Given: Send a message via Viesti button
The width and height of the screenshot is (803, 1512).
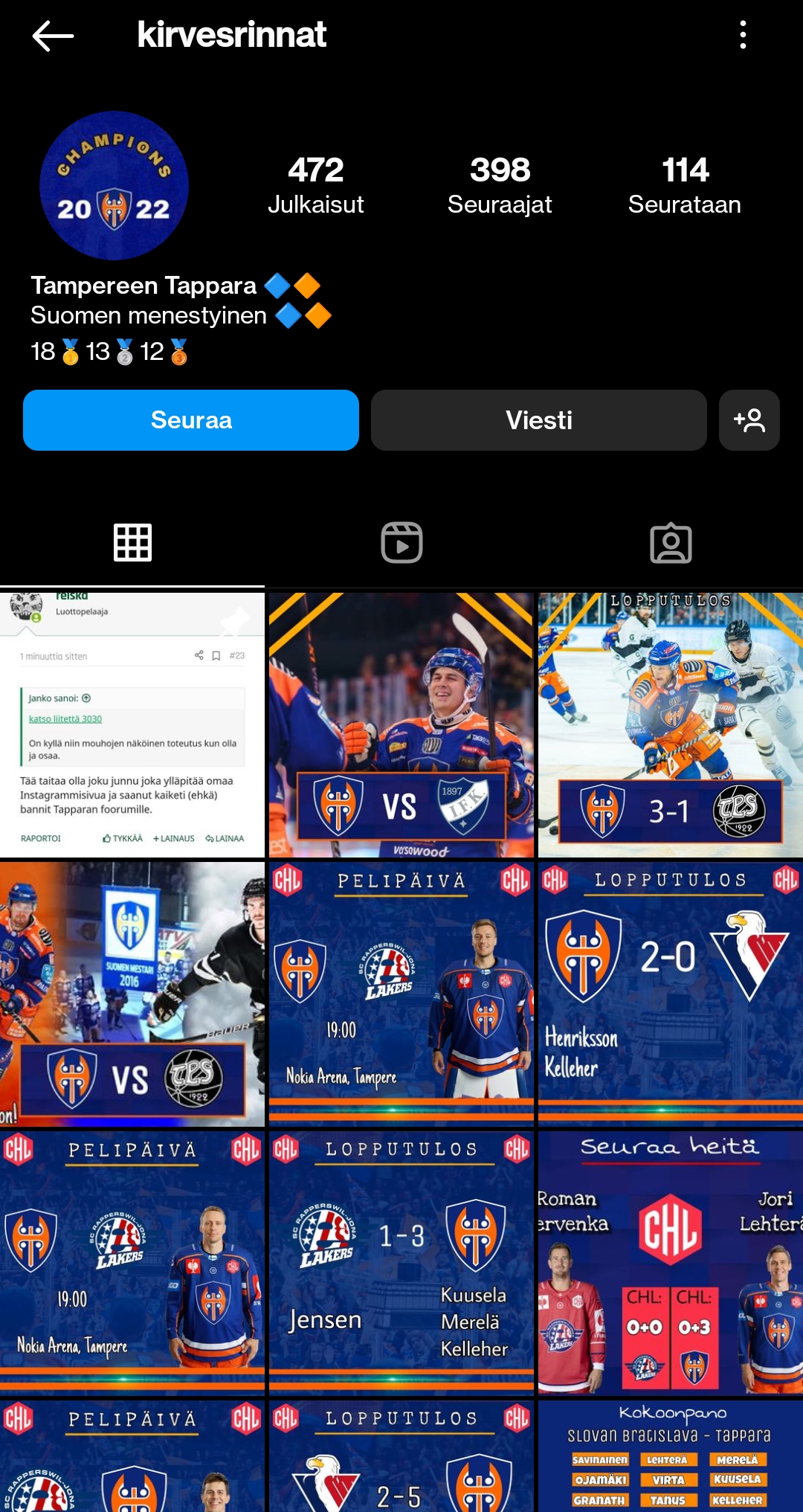Looking at the screenshot, I should [538, 420].
